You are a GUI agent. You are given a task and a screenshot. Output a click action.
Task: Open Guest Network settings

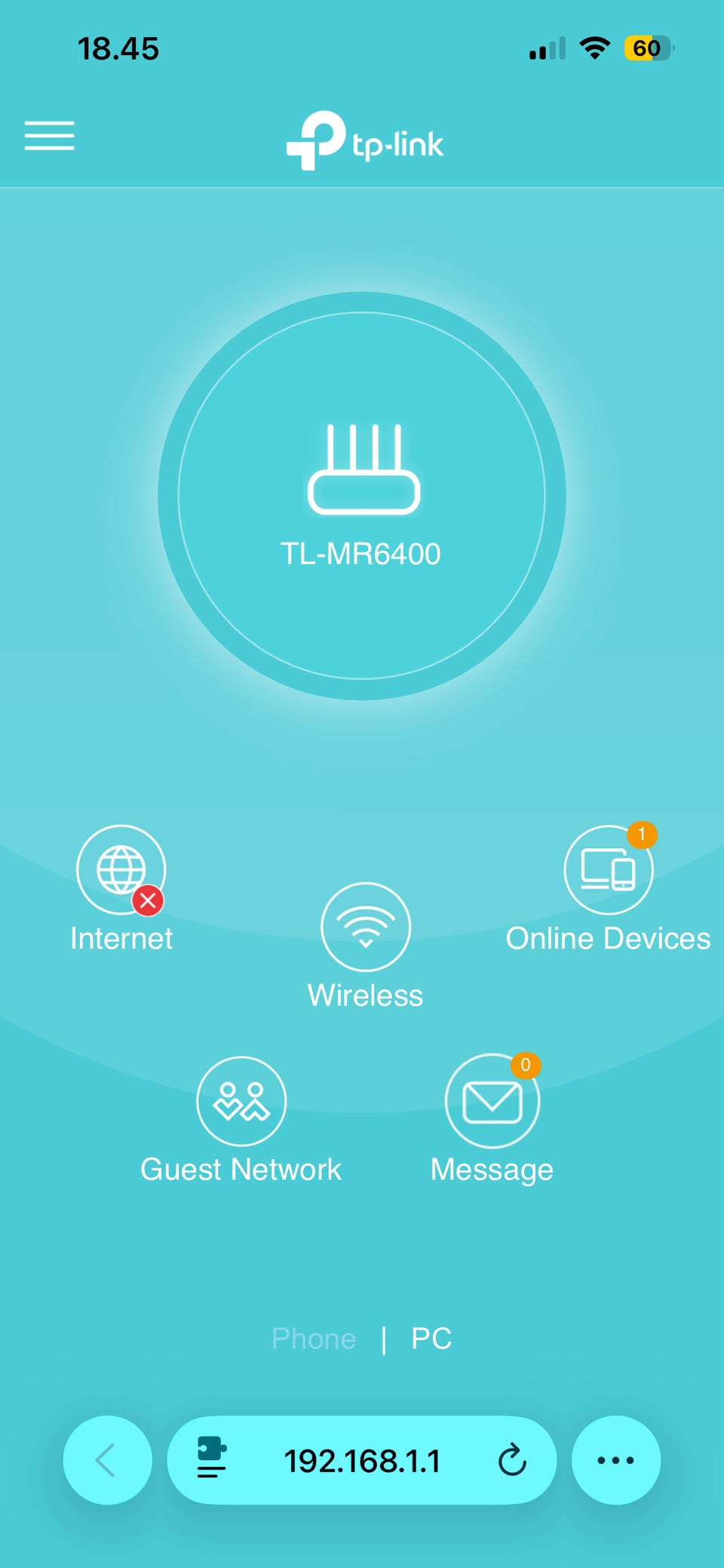coord(241,1102)
